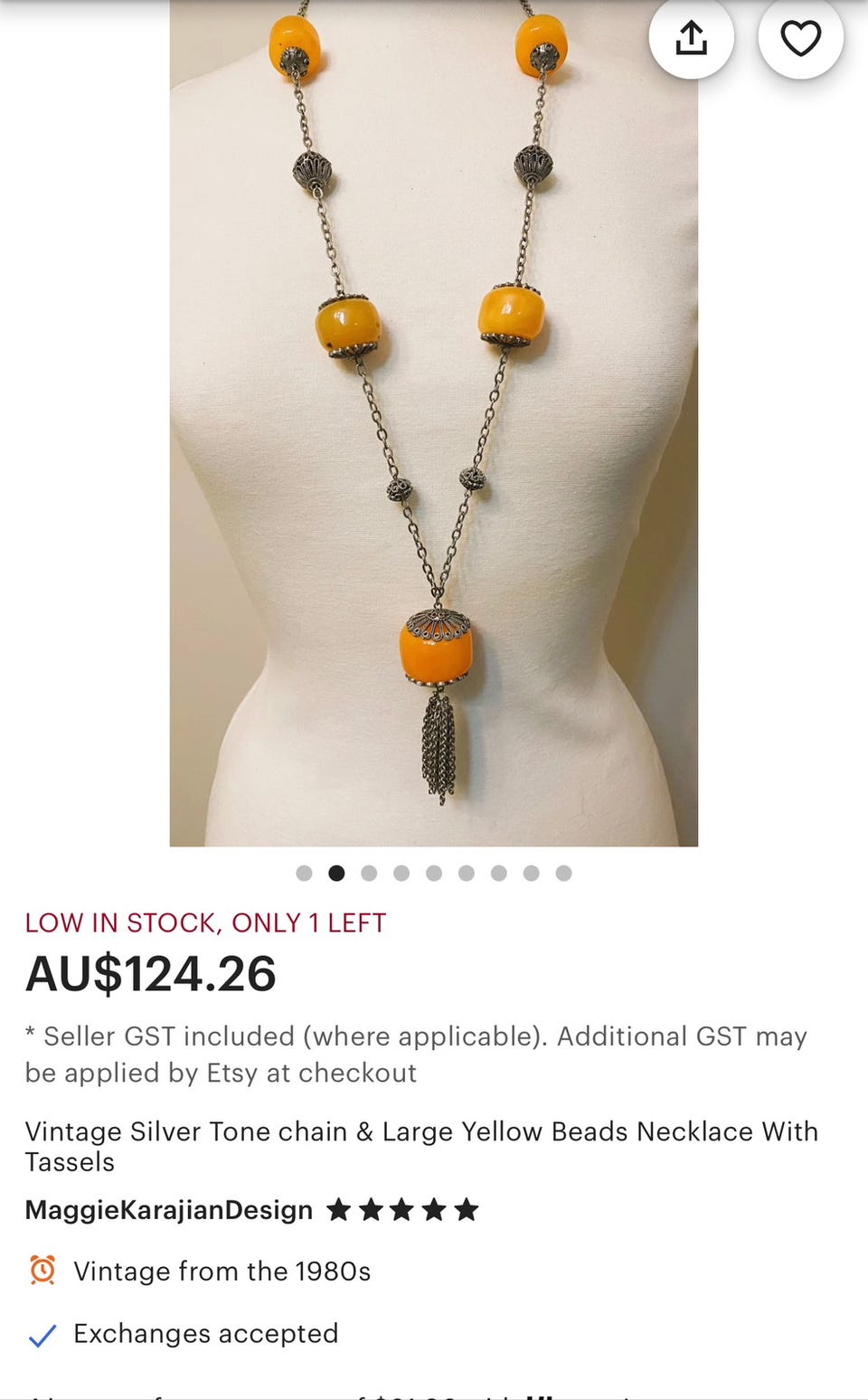Open the shop's five-star reviews

click(402, 1209)
